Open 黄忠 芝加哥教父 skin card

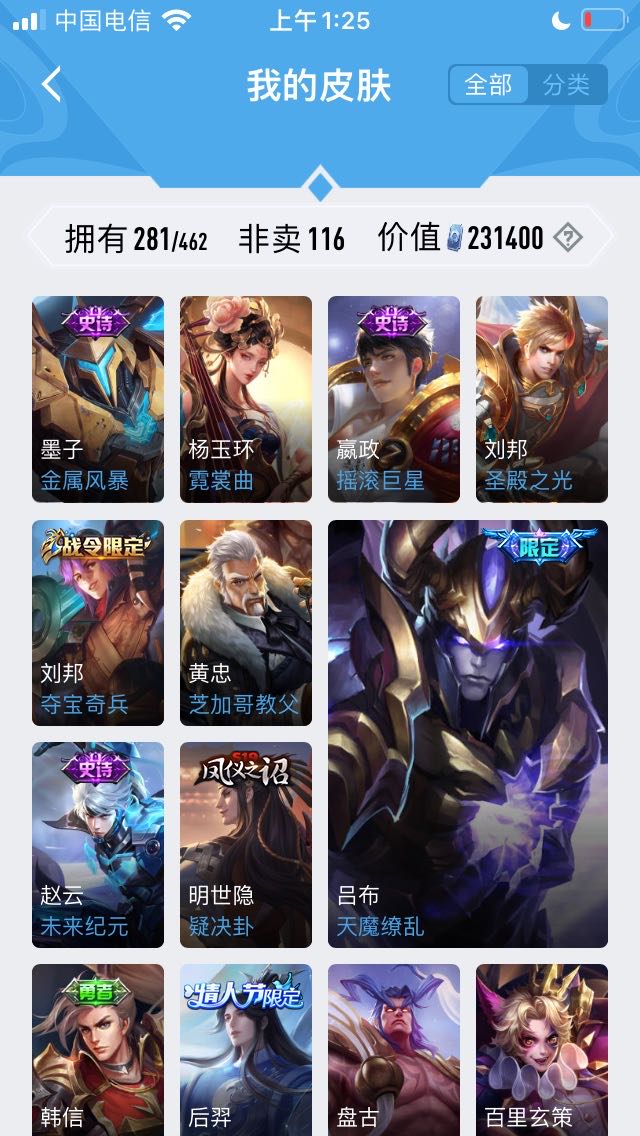coord(246,622)
